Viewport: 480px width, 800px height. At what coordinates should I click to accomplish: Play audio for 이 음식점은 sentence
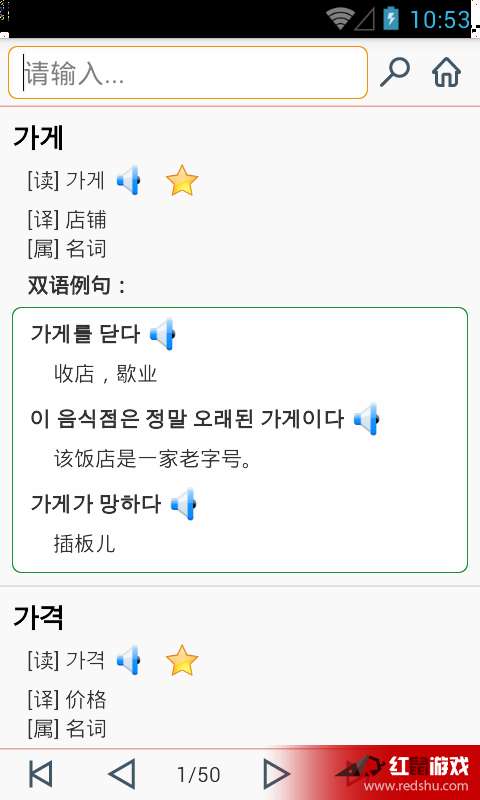pyautogui.click(x=366, y=419)
